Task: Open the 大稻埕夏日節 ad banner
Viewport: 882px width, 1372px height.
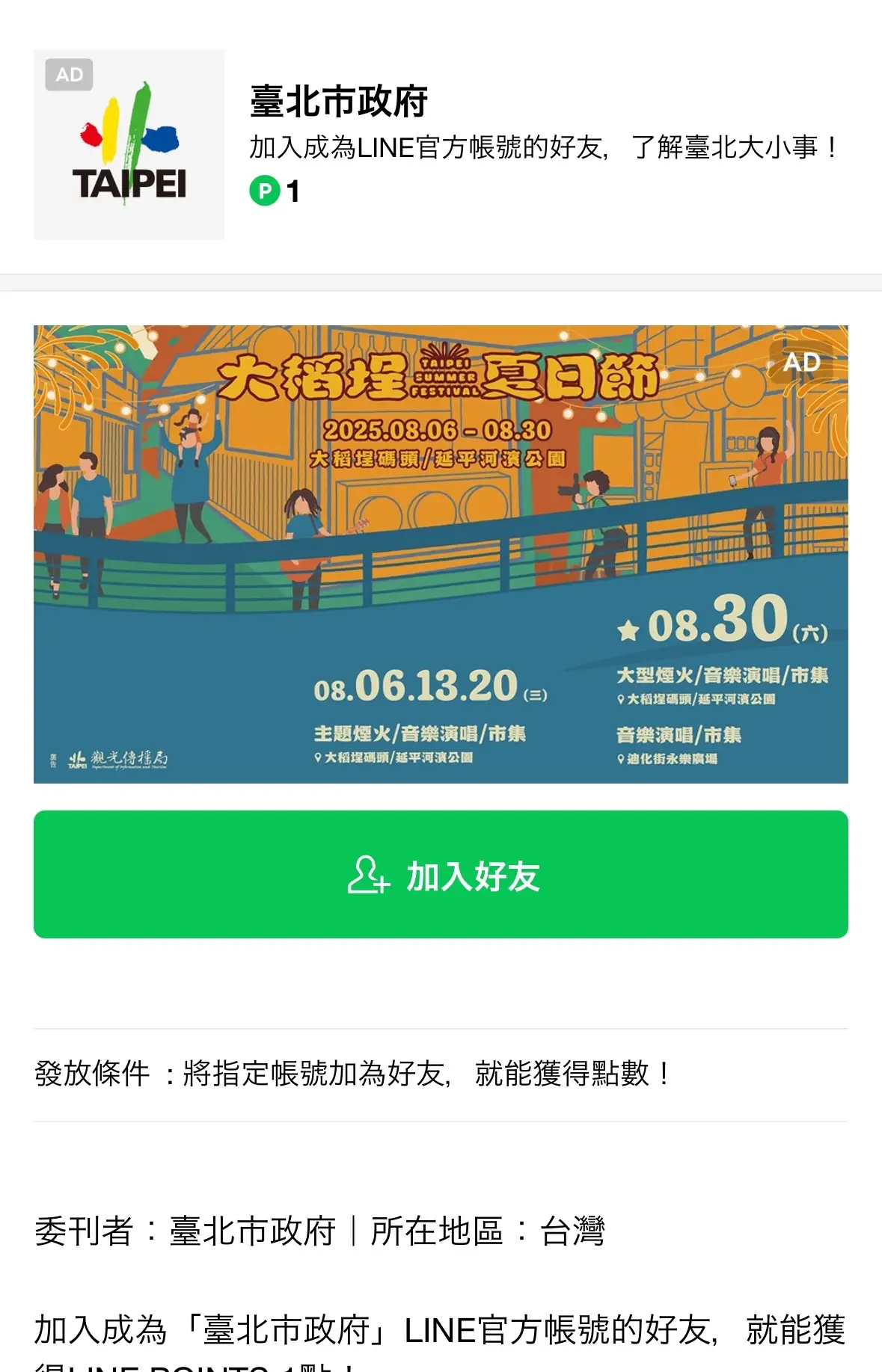Action: click(x=441, y=554)
